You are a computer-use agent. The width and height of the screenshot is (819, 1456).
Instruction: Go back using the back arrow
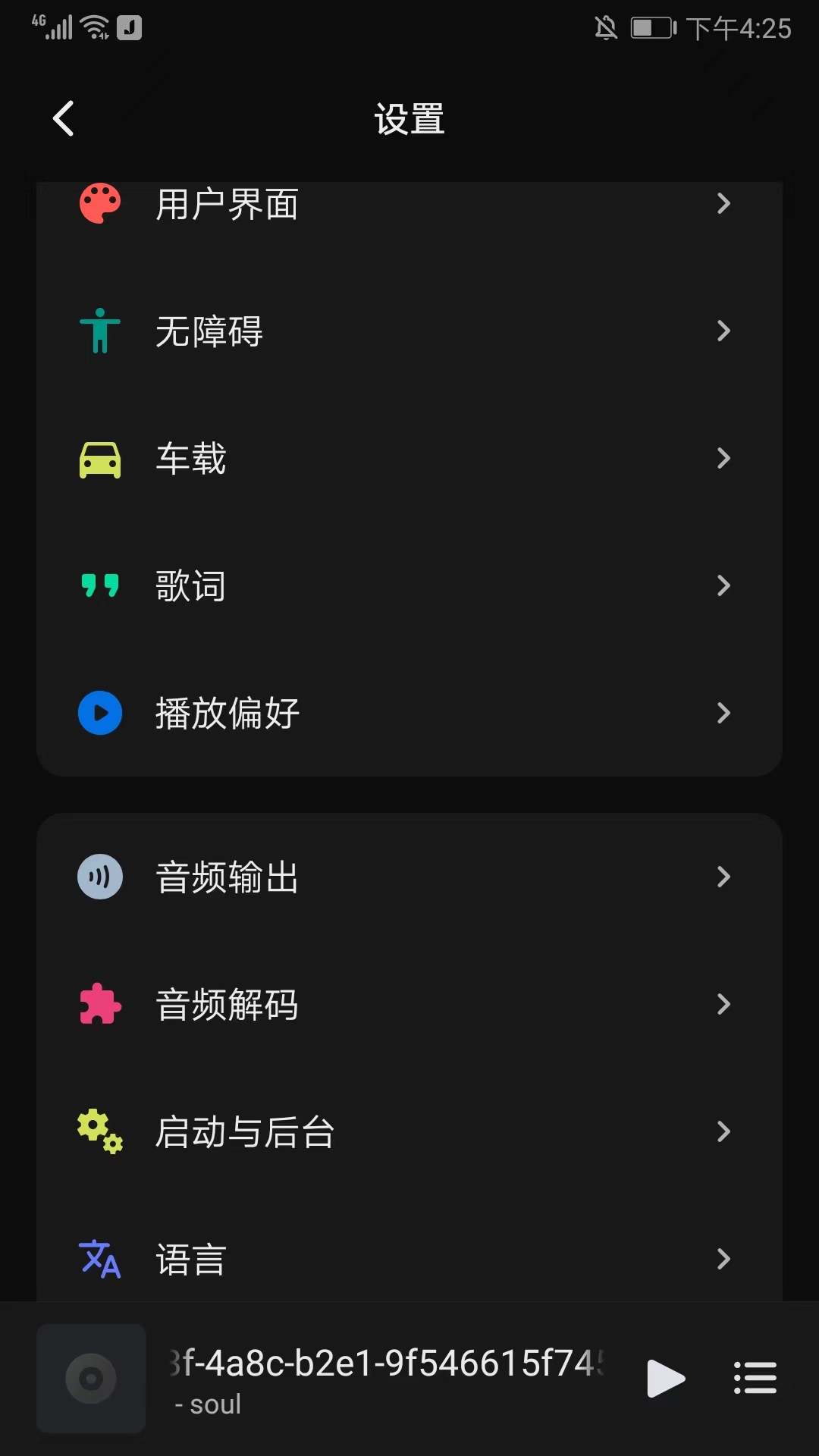coord(62,118)
